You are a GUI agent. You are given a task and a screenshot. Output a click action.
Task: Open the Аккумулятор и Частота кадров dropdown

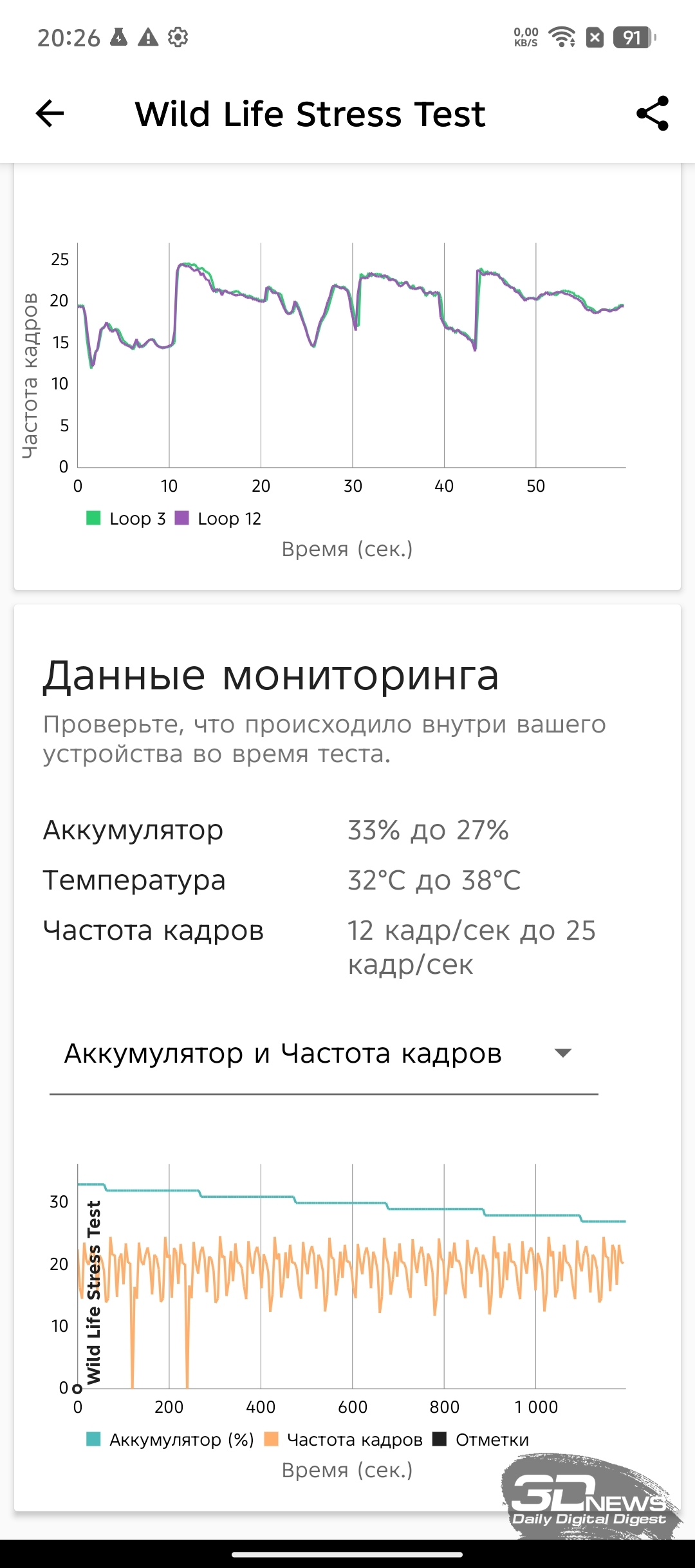(324, 1054)
